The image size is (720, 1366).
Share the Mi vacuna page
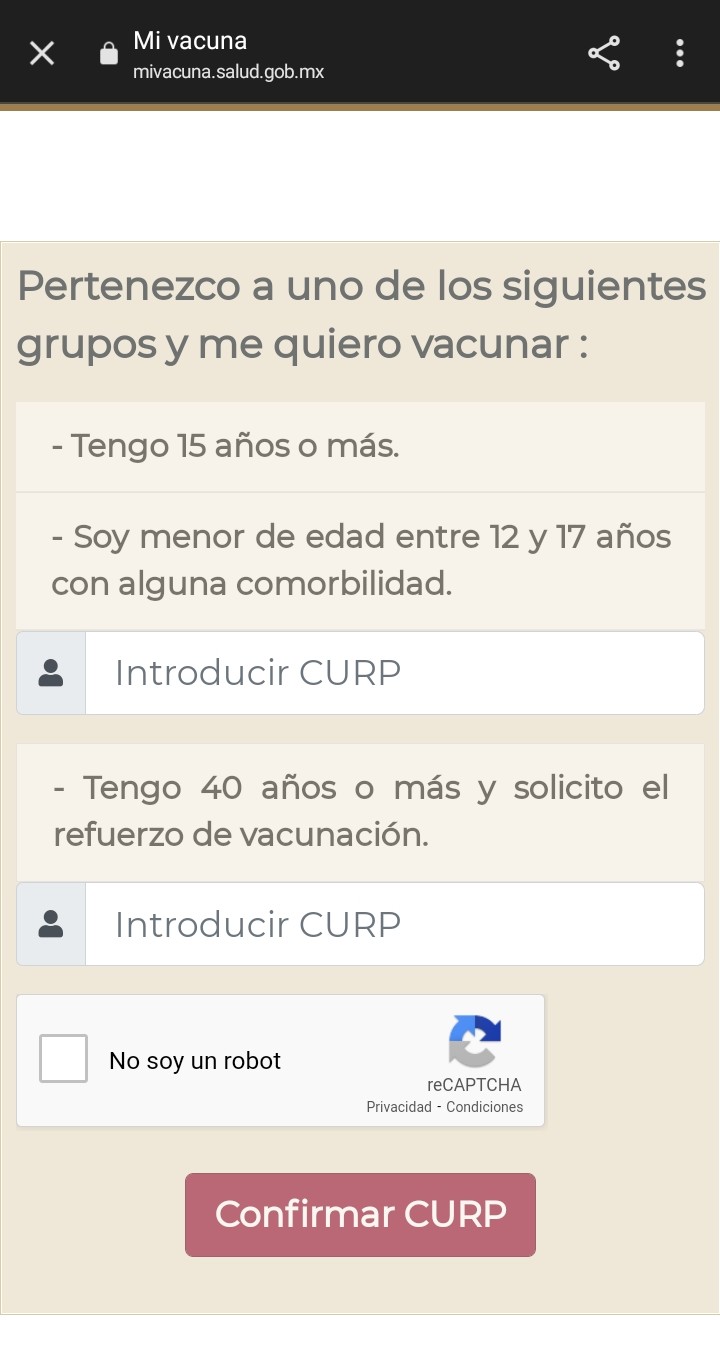click(604, 53)
